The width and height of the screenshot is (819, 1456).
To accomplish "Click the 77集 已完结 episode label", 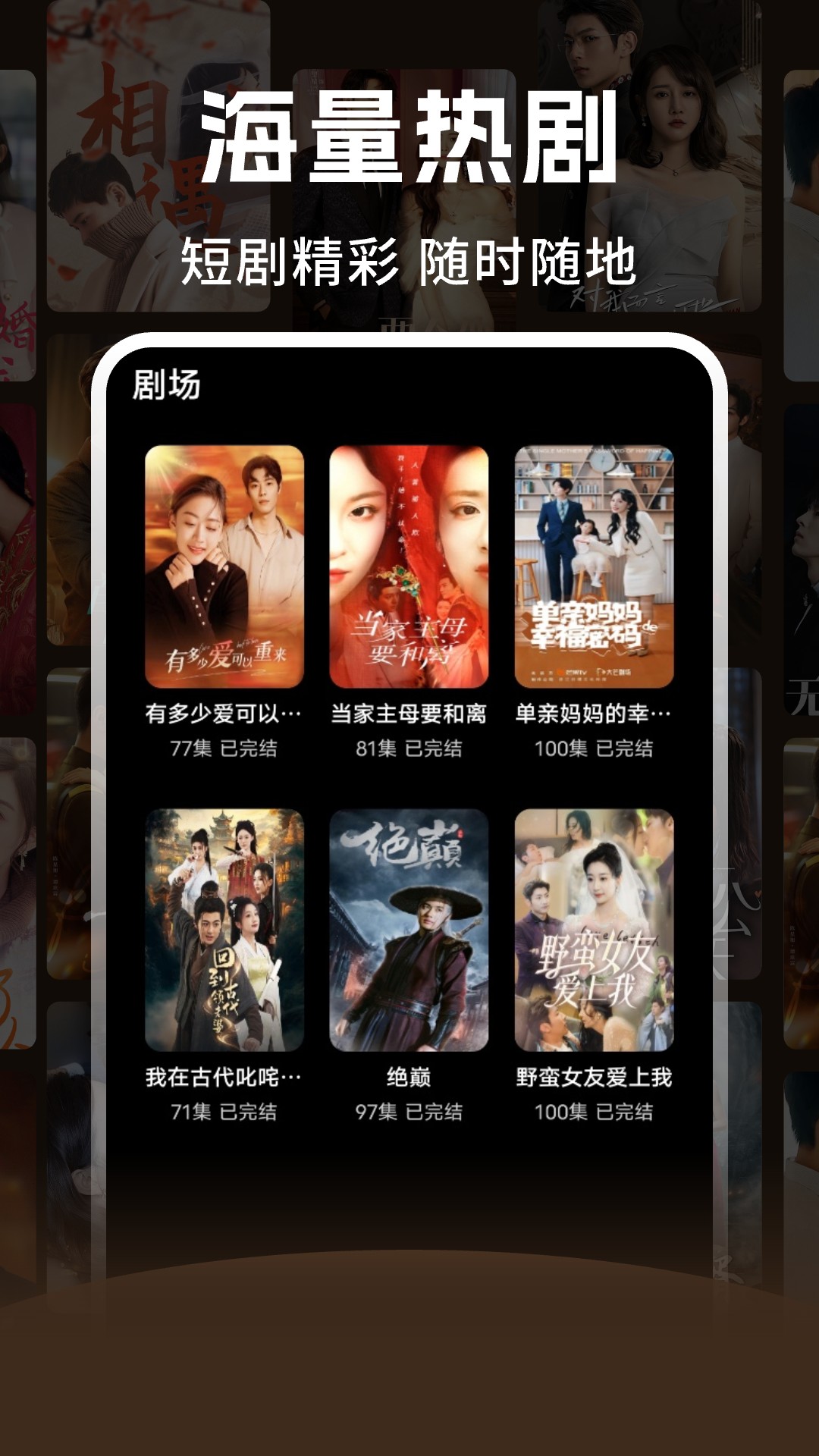I will [224, 748].
